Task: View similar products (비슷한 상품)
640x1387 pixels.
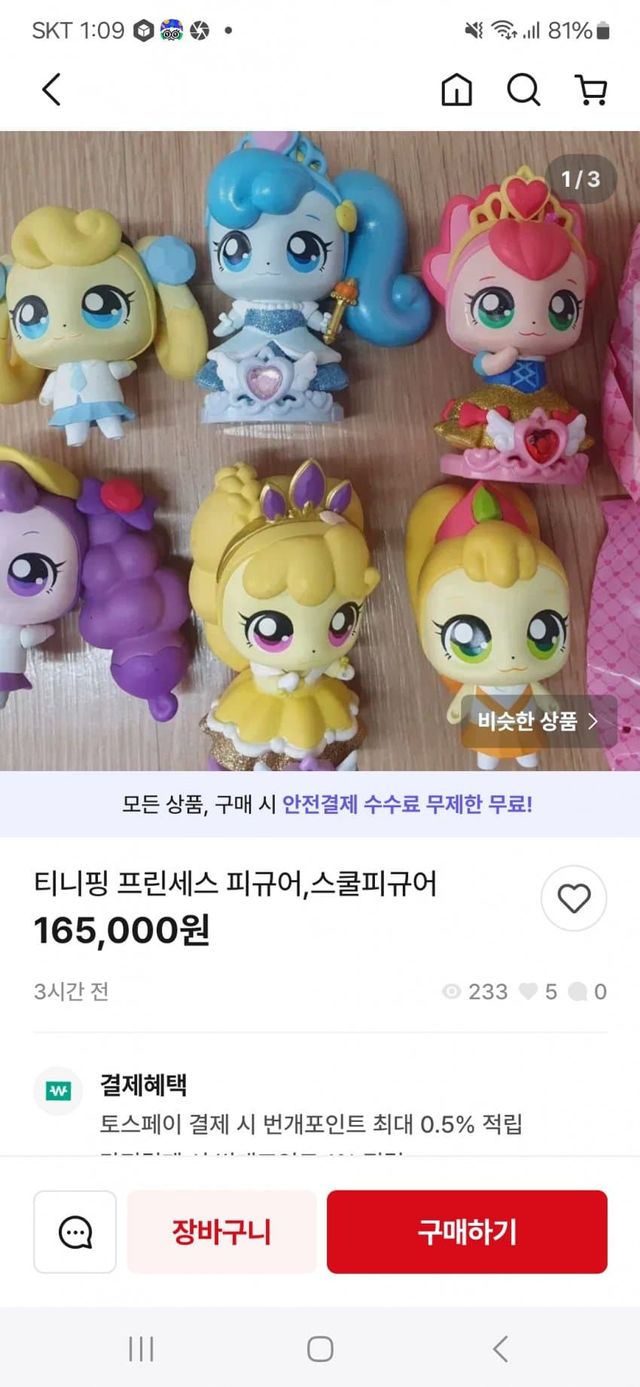Action: point(537,721)
